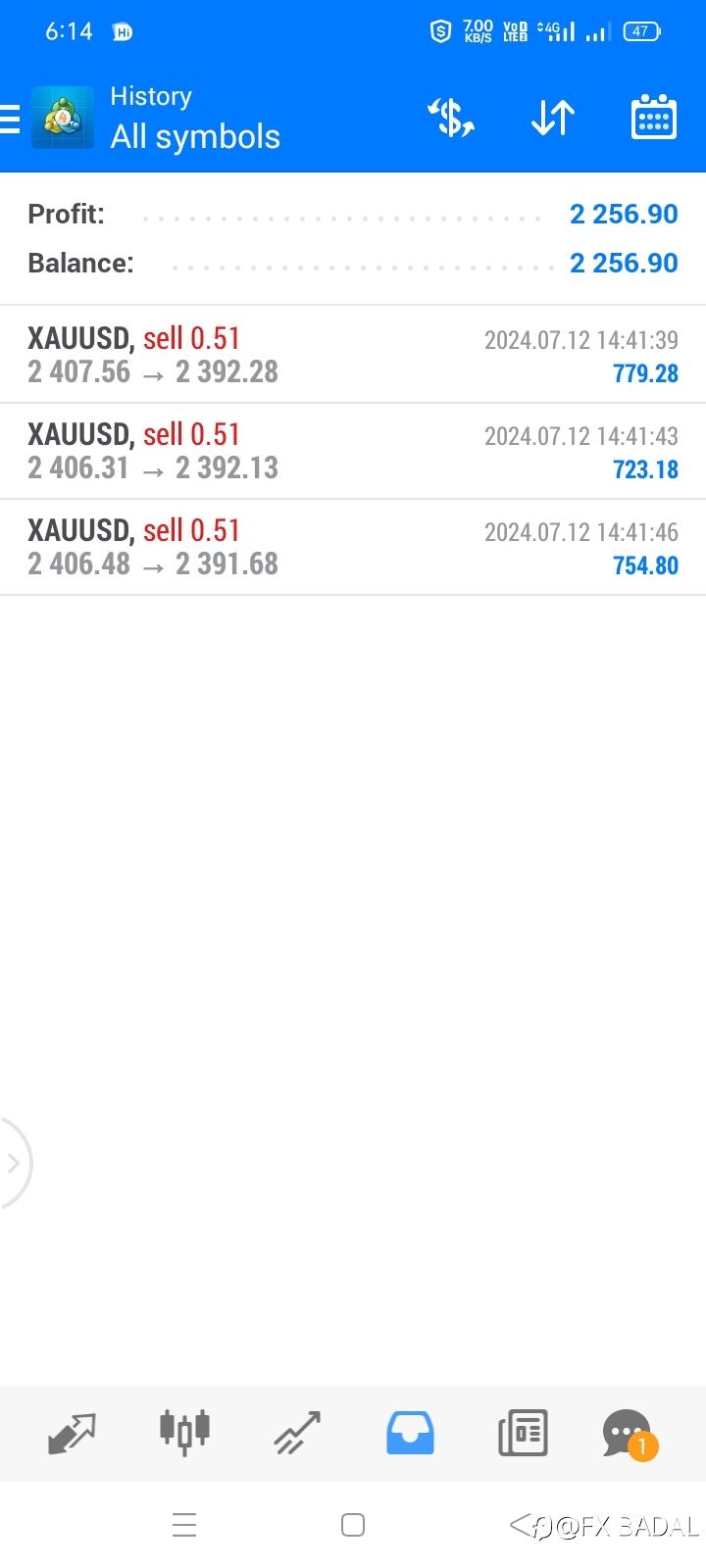Open the hamburger drawer menu
The width and height of the screenshot is (706, 1568).
coord(10,119)
